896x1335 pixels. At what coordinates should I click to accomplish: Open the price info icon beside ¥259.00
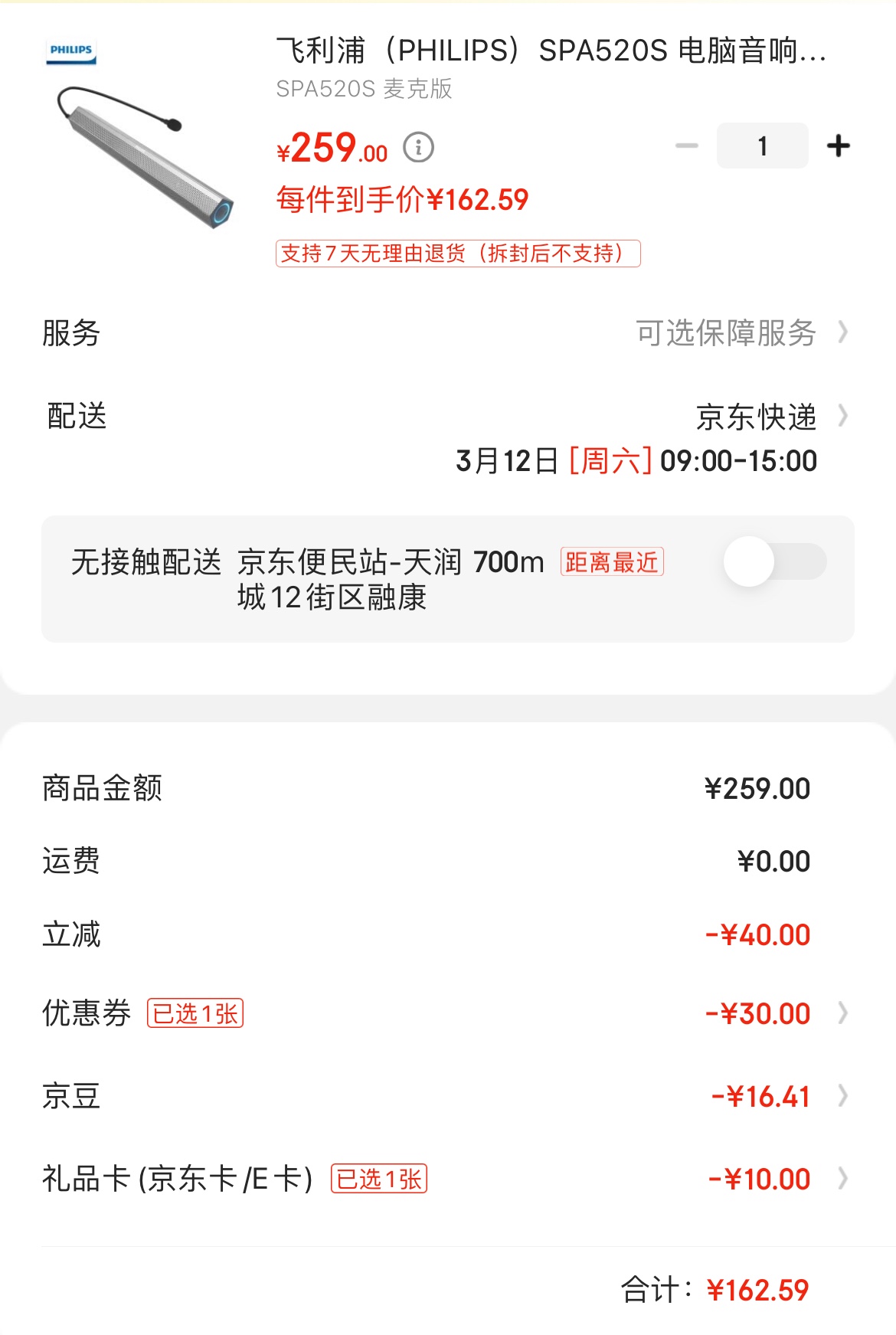[x=418, y=147]
